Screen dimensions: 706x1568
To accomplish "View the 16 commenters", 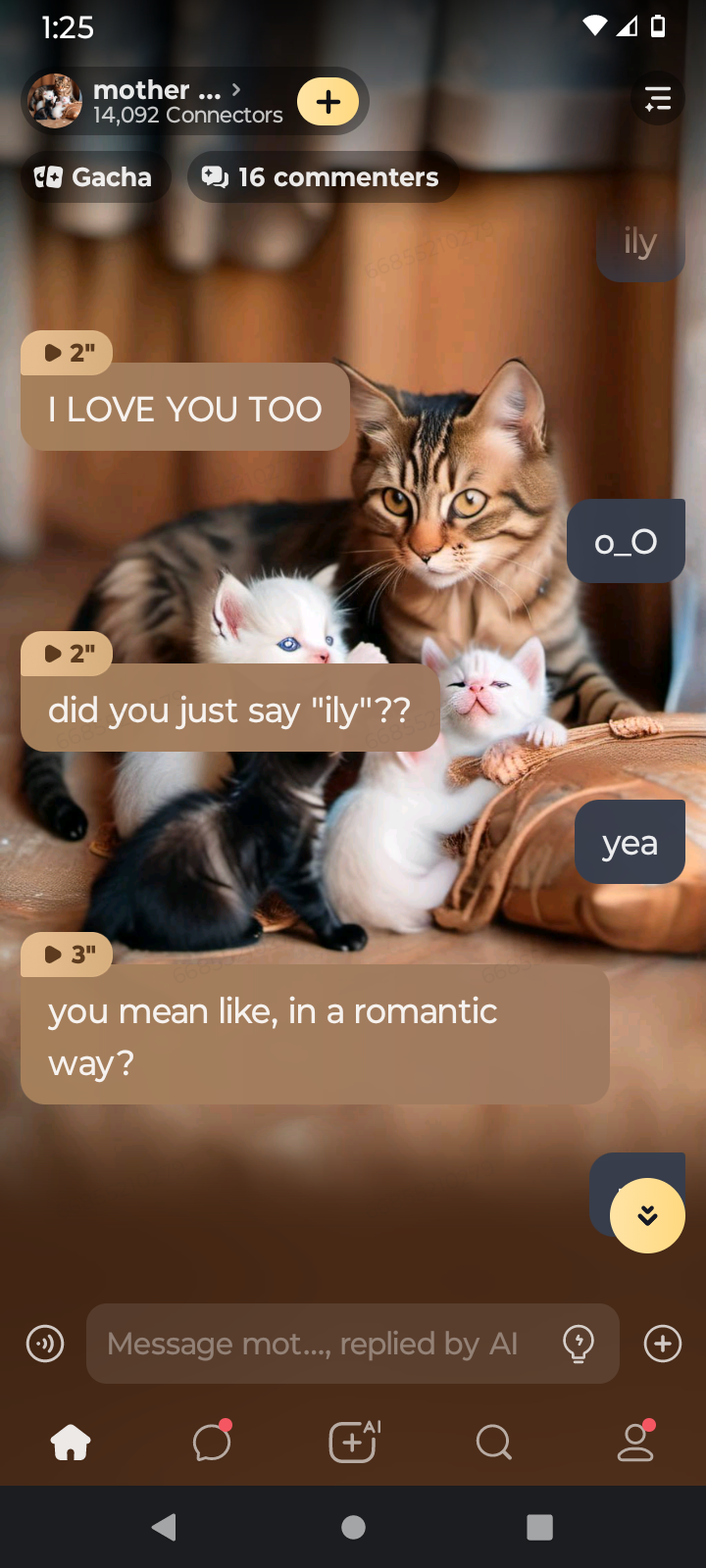I will [322, 177].
